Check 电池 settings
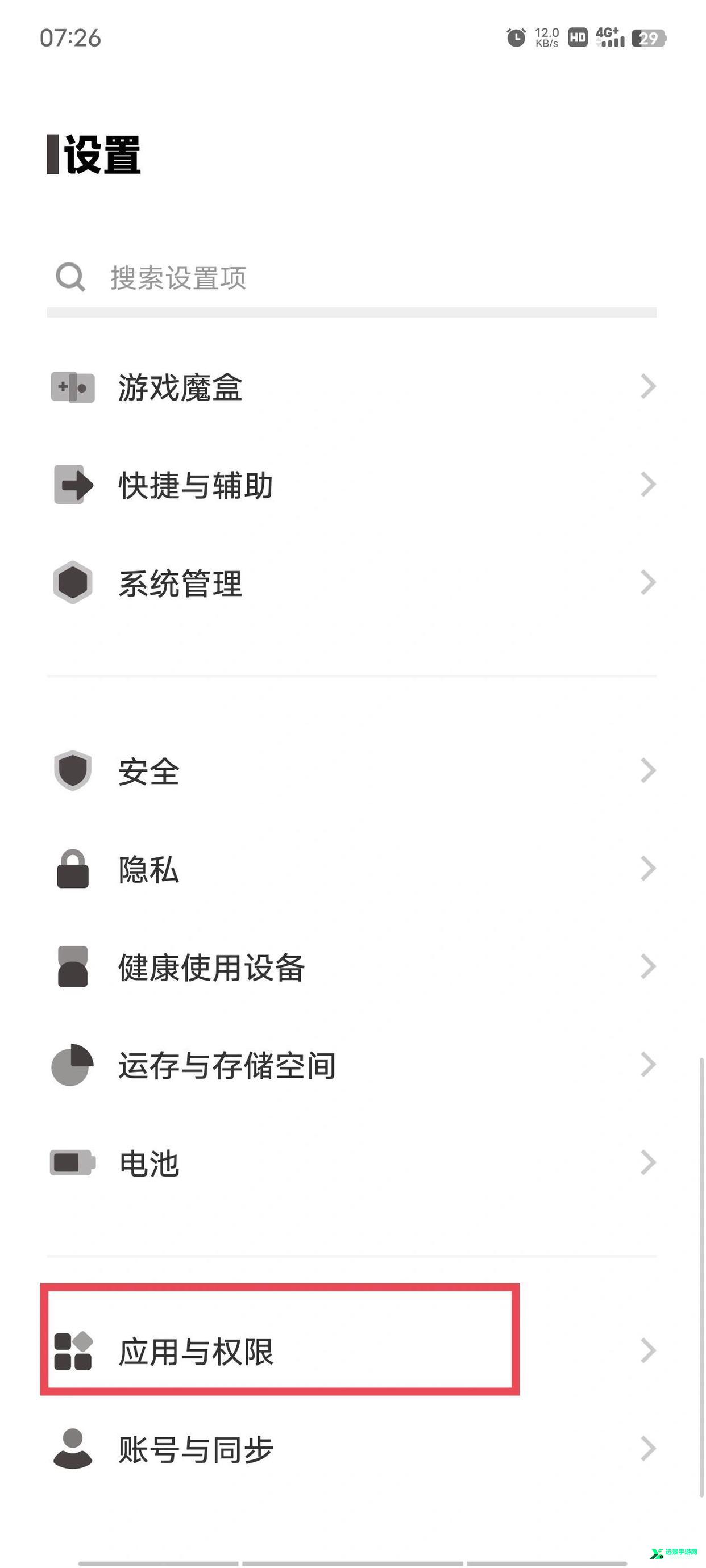Image resolution: width=706 pixels, height=1568 pixels. (351, 1164)
